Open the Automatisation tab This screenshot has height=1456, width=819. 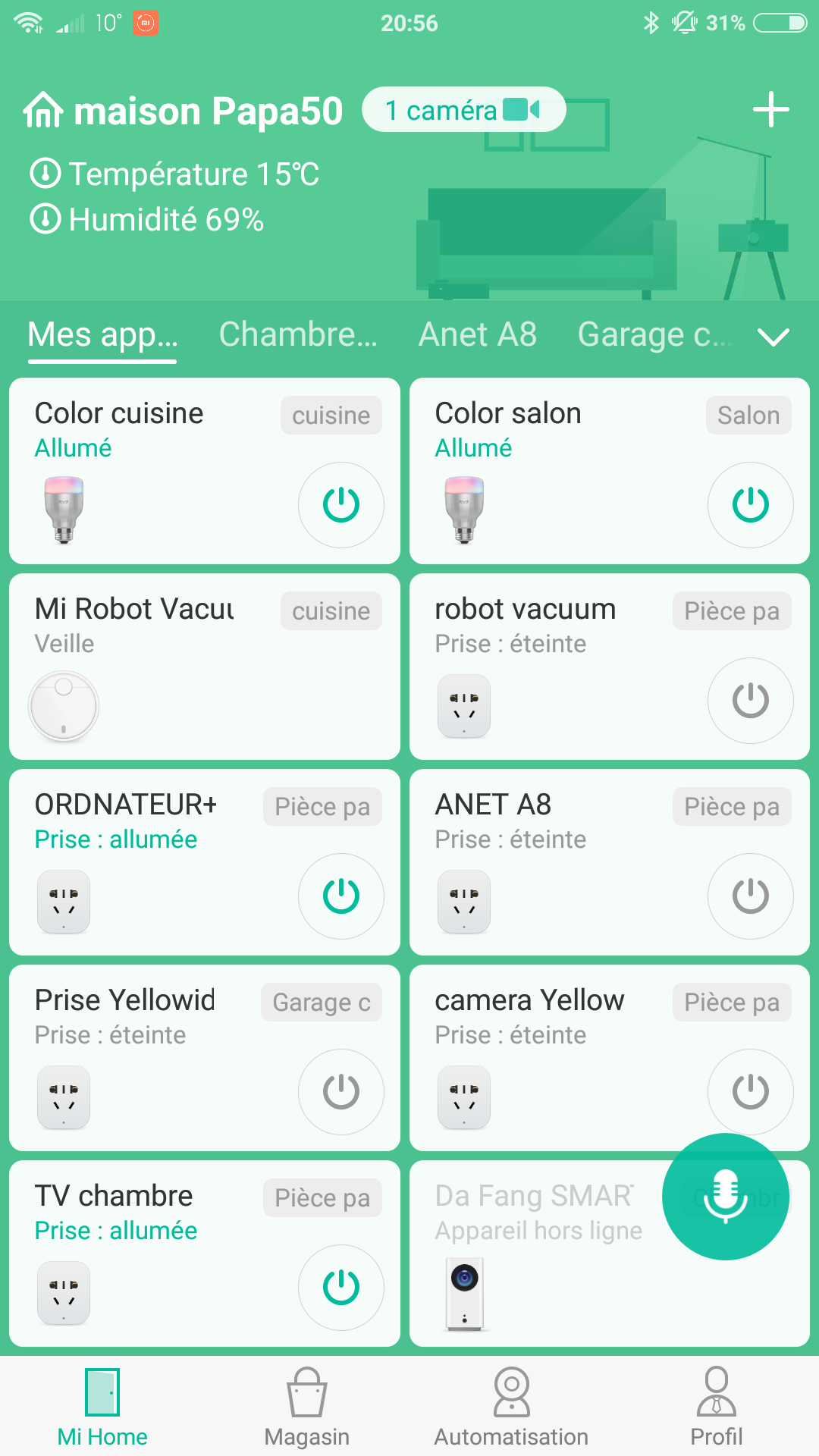511,1407
